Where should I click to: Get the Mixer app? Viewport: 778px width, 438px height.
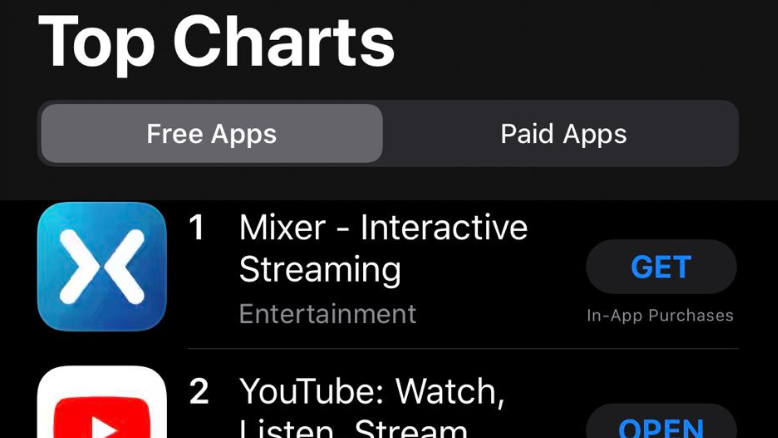(661, 267)
